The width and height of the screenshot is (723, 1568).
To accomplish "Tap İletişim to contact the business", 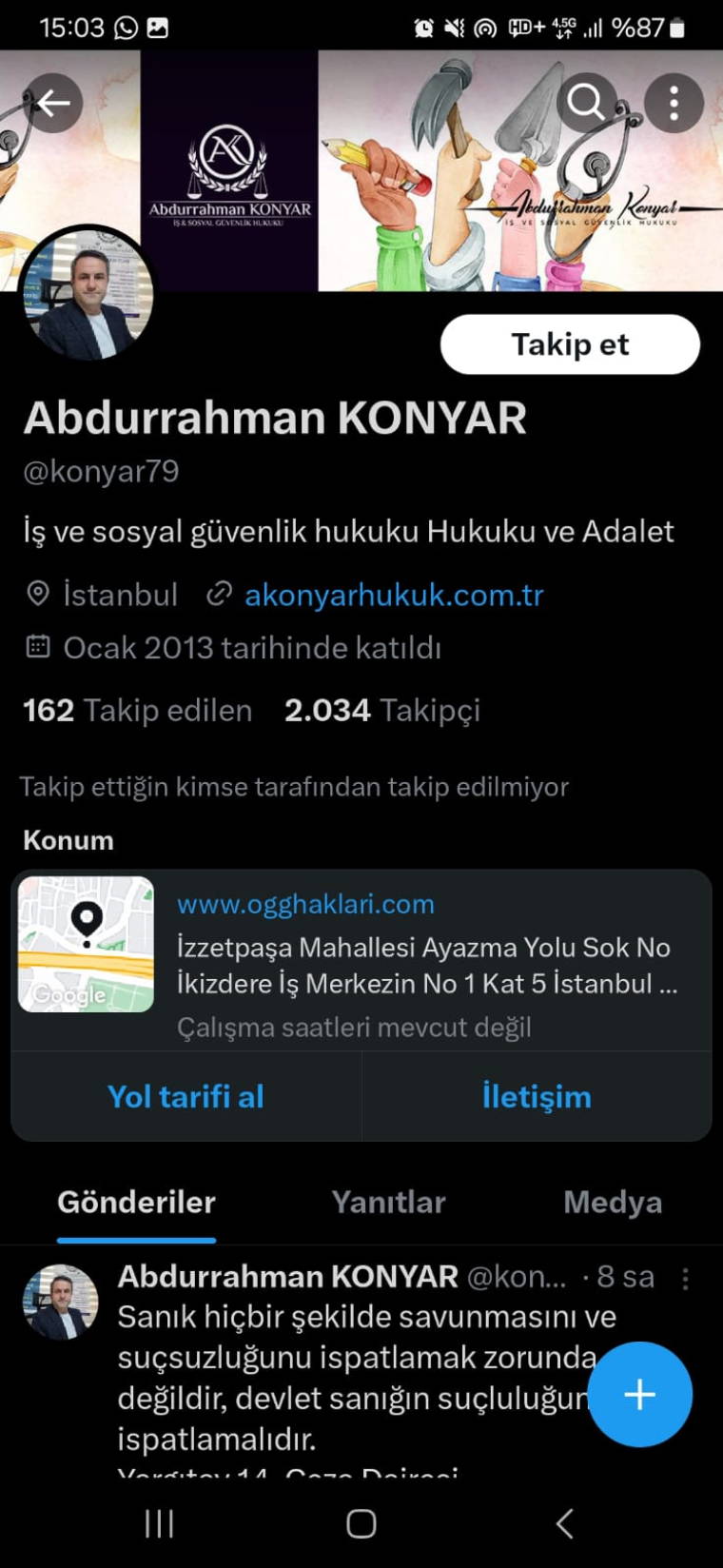I will 537,1096.
